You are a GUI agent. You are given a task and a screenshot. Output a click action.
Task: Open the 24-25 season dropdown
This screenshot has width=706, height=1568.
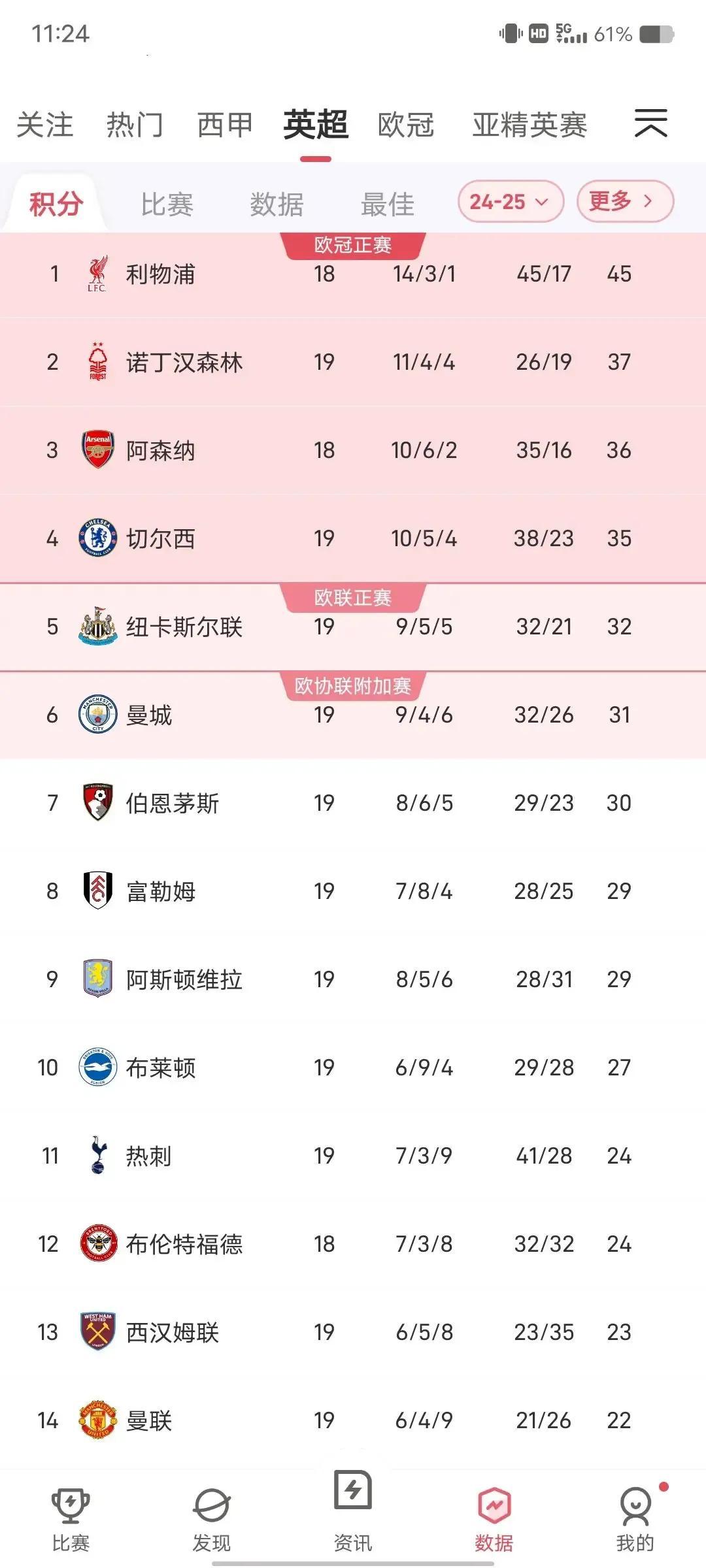(510, 202)
